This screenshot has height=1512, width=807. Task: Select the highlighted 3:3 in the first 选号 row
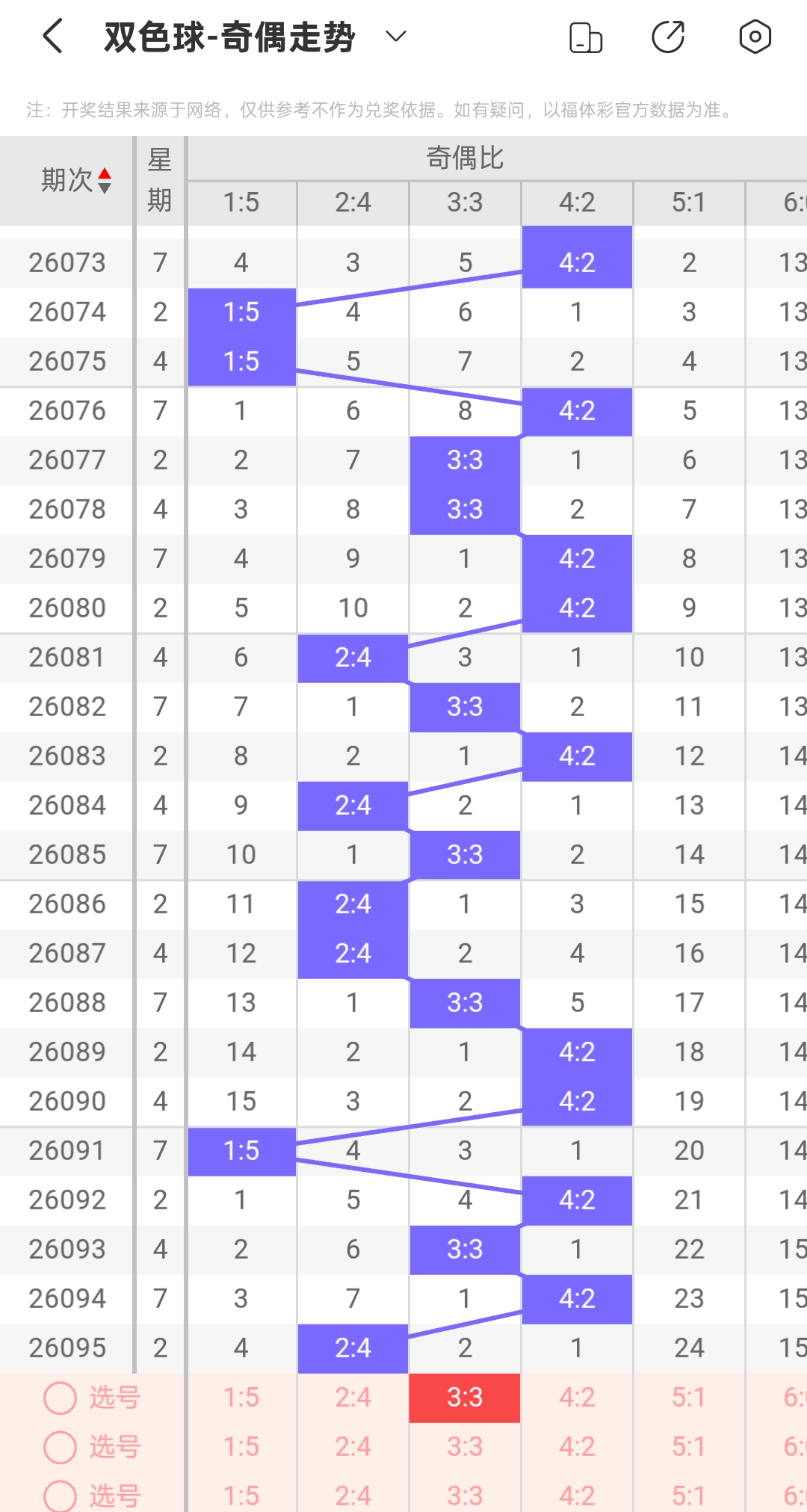(x=465, y=1398)
